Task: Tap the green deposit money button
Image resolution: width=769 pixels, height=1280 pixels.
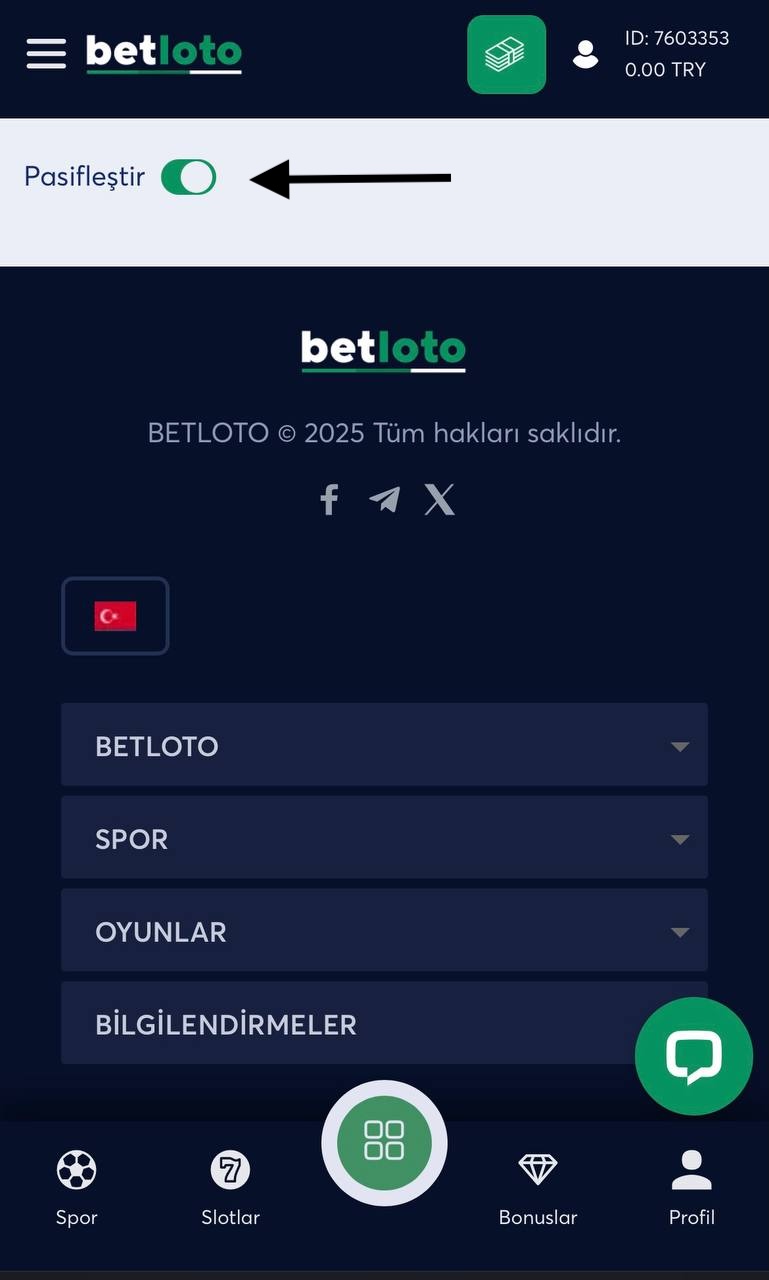Action: coord(506,55)
